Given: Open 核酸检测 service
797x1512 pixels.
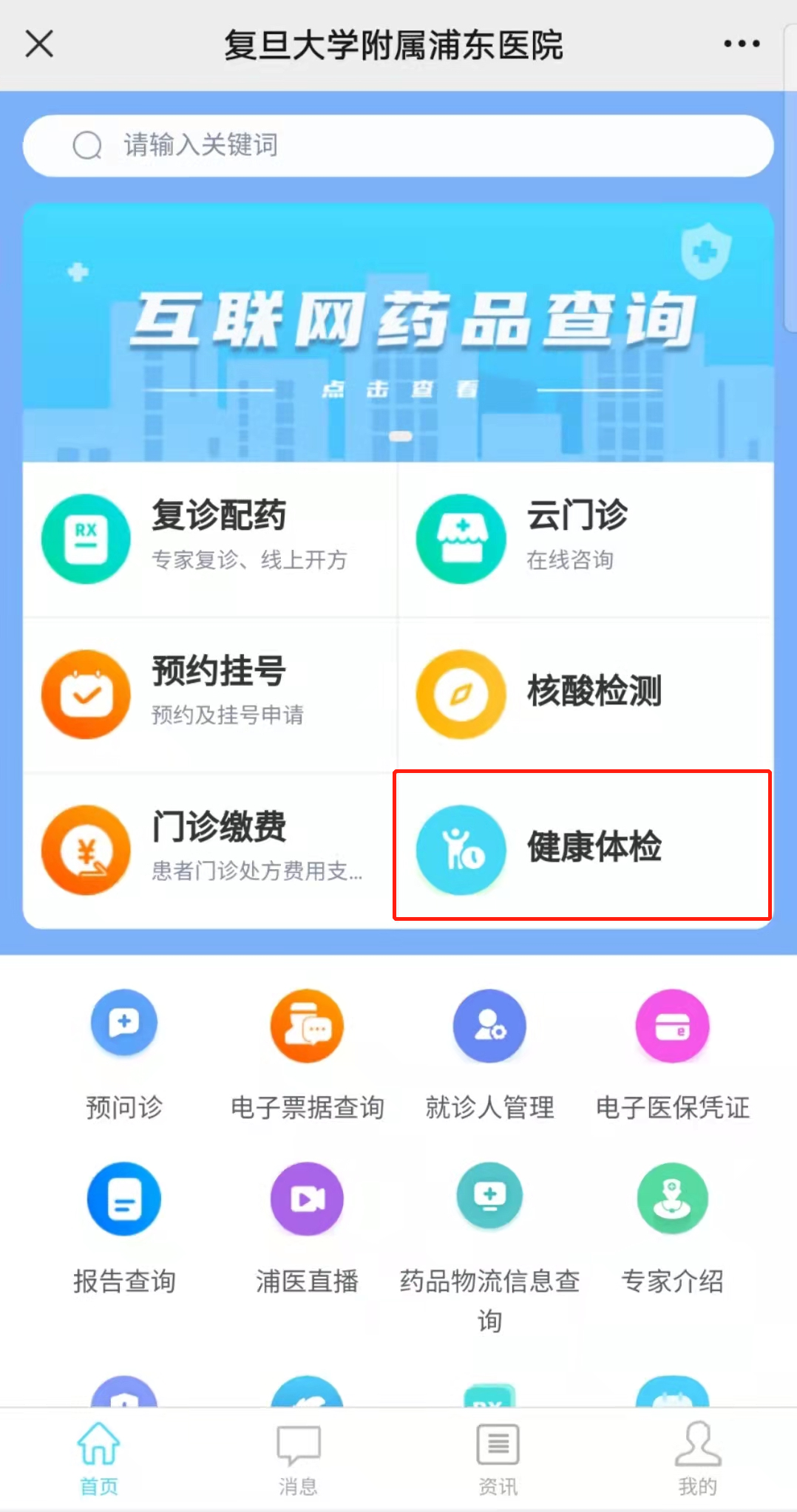Looking at the screenshot, I should pos(584,694).
